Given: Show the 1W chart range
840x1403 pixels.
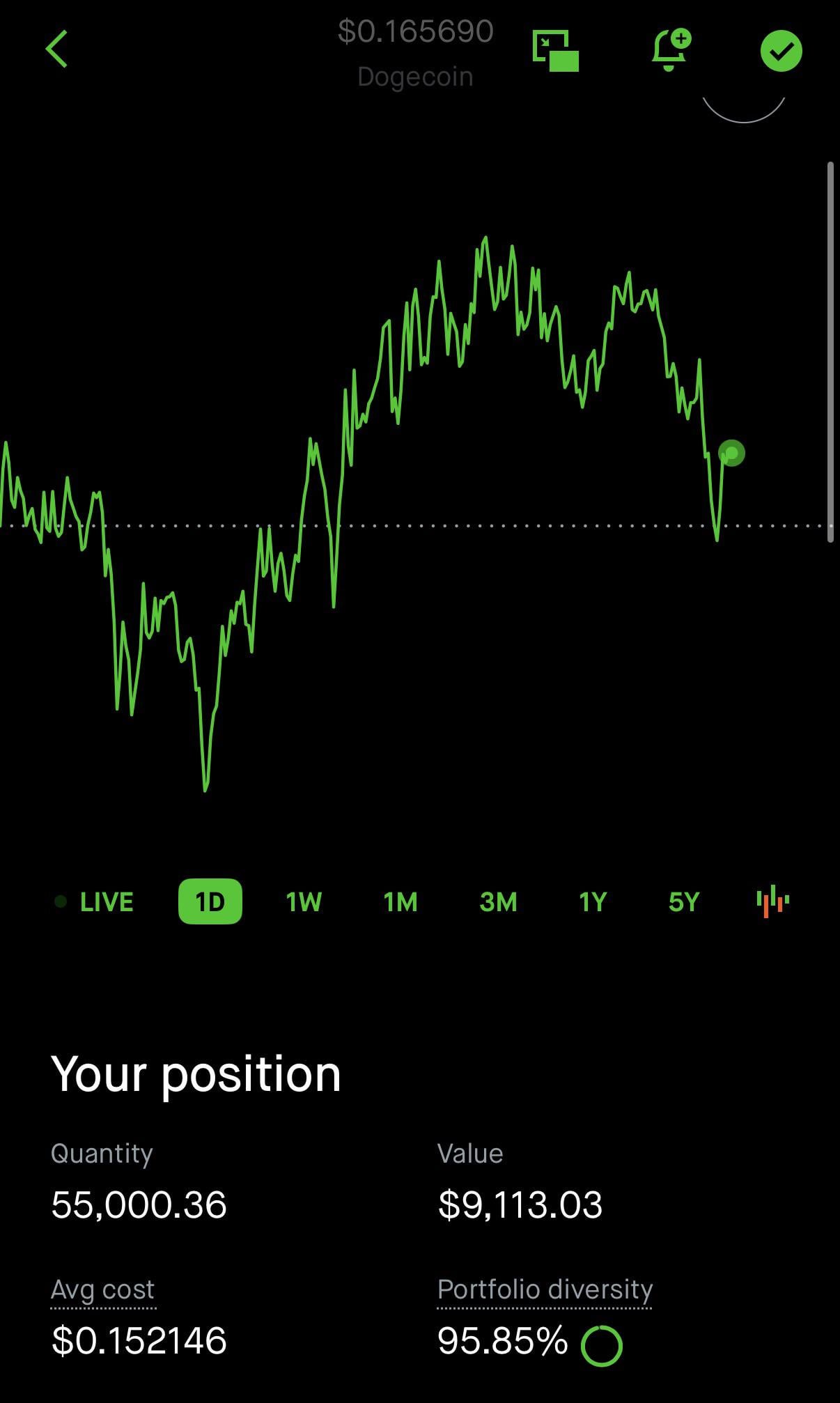Looking at the screenshot, I should (x=304, y=902).
